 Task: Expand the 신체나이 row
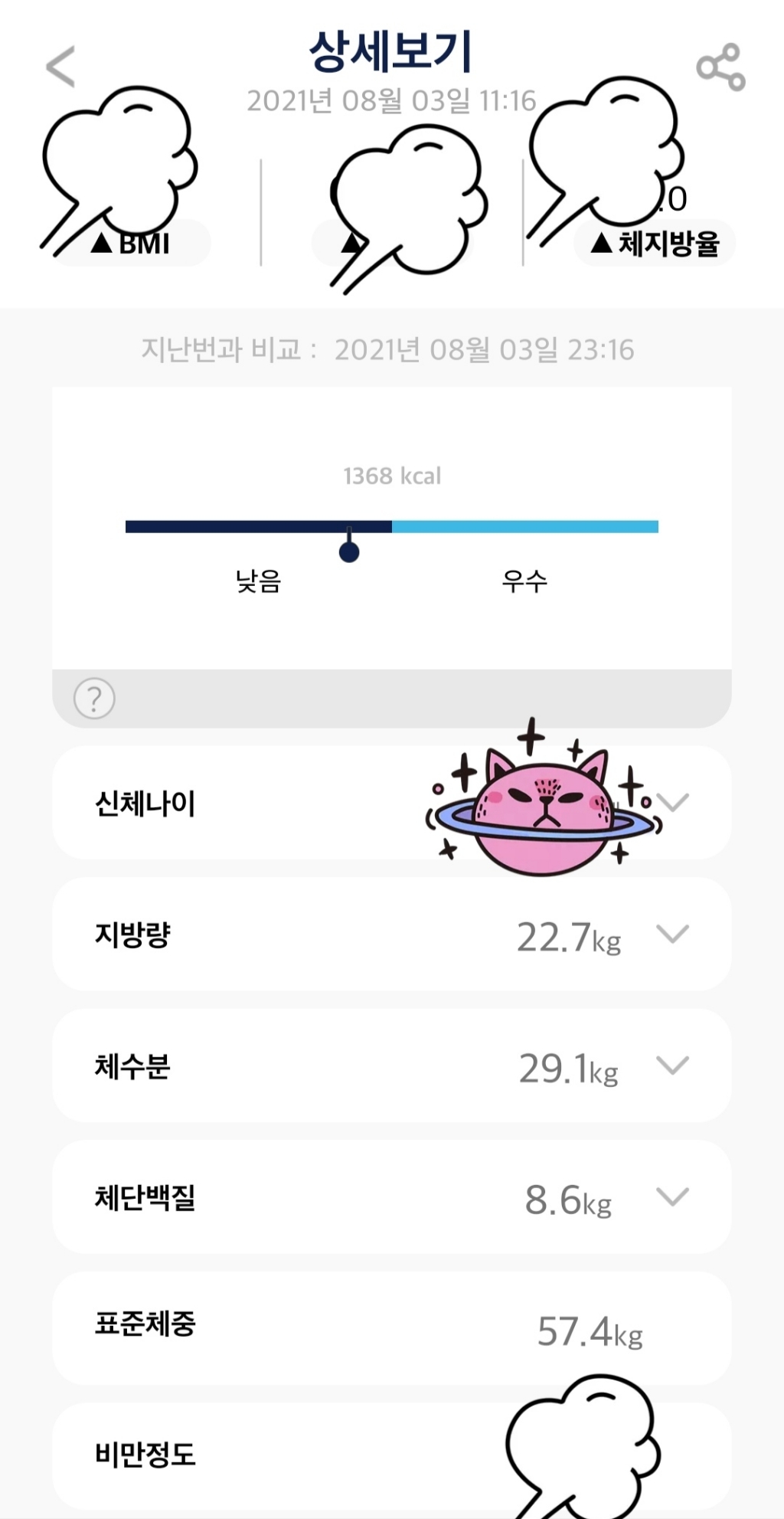point(391,803)
